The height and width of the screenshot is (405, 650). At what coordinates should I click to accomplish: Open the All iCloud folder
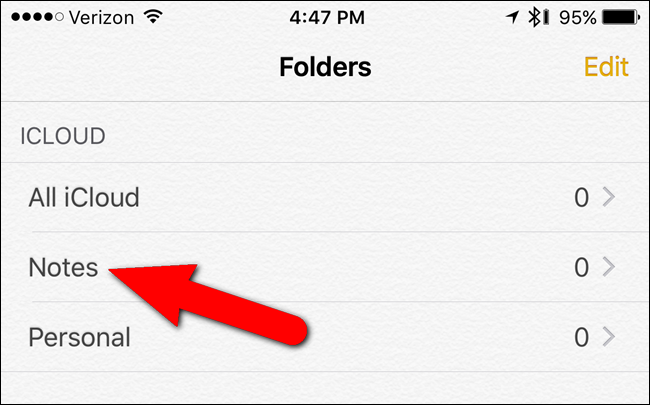coord(84,197)
